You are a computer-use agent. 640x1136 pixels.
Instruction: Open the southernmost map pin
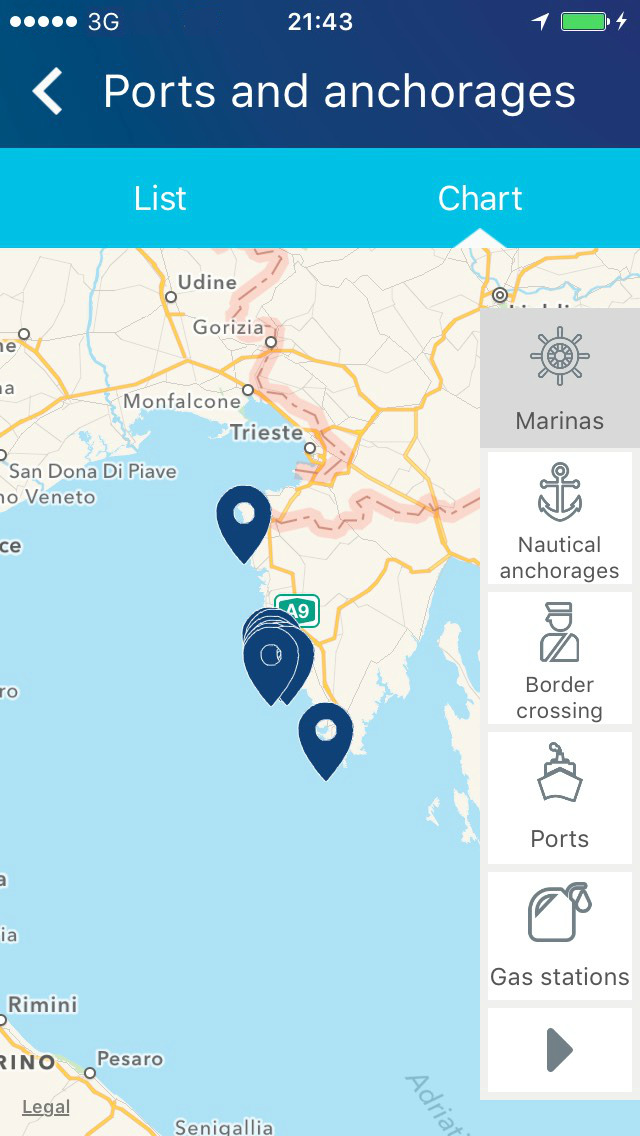point(325,735)
